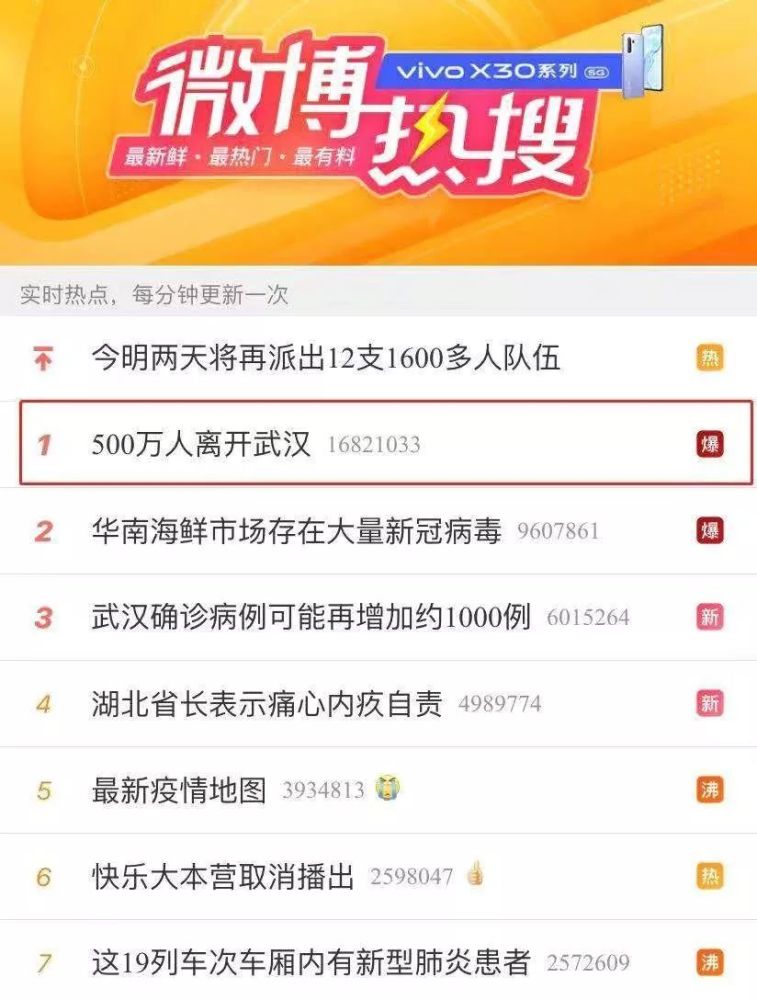
Task: Open topic 湖北省长表示痛心内疚自责
Action: click(x=266, y=704)
